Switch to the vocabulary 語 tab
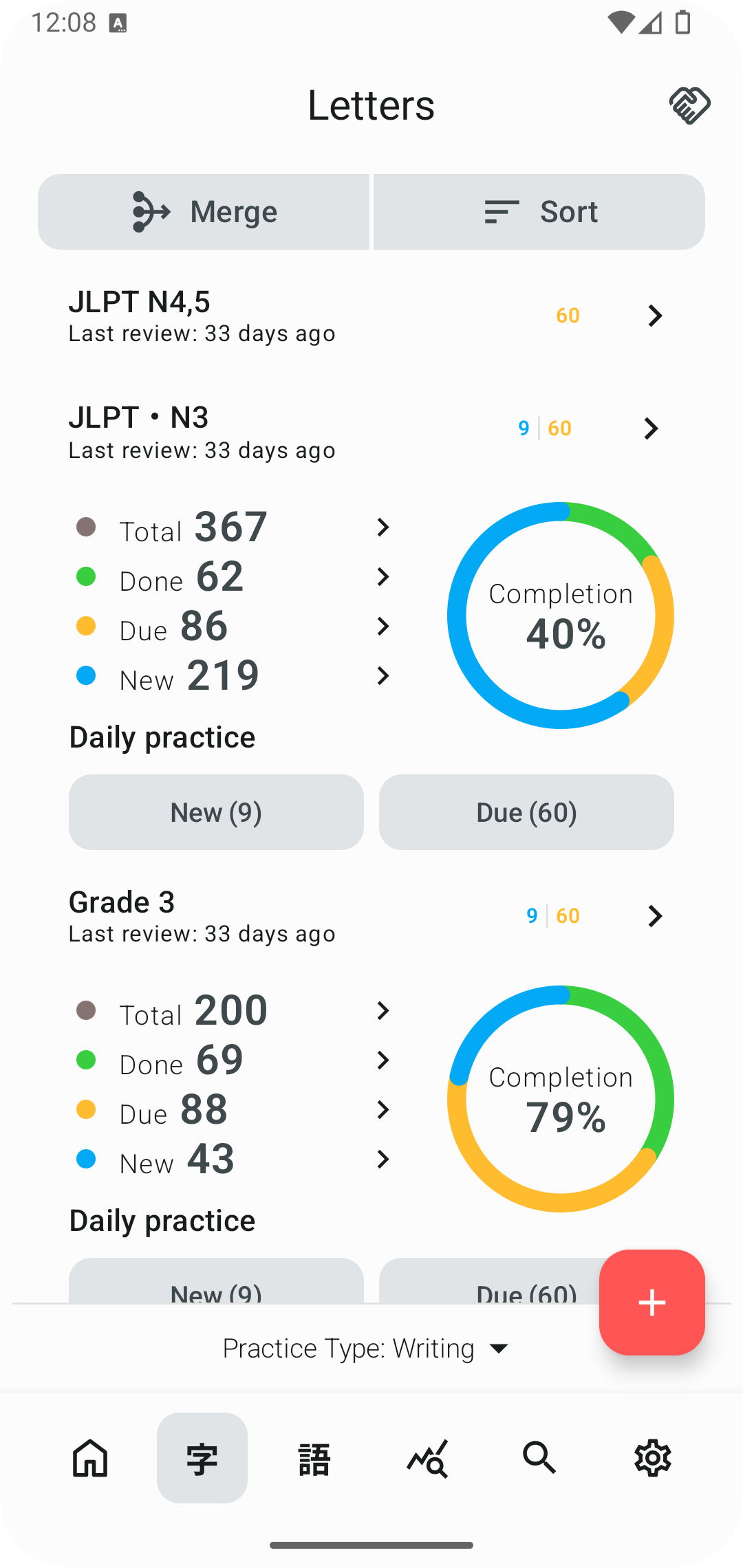743x1568 pixels. coord(314,1458)
